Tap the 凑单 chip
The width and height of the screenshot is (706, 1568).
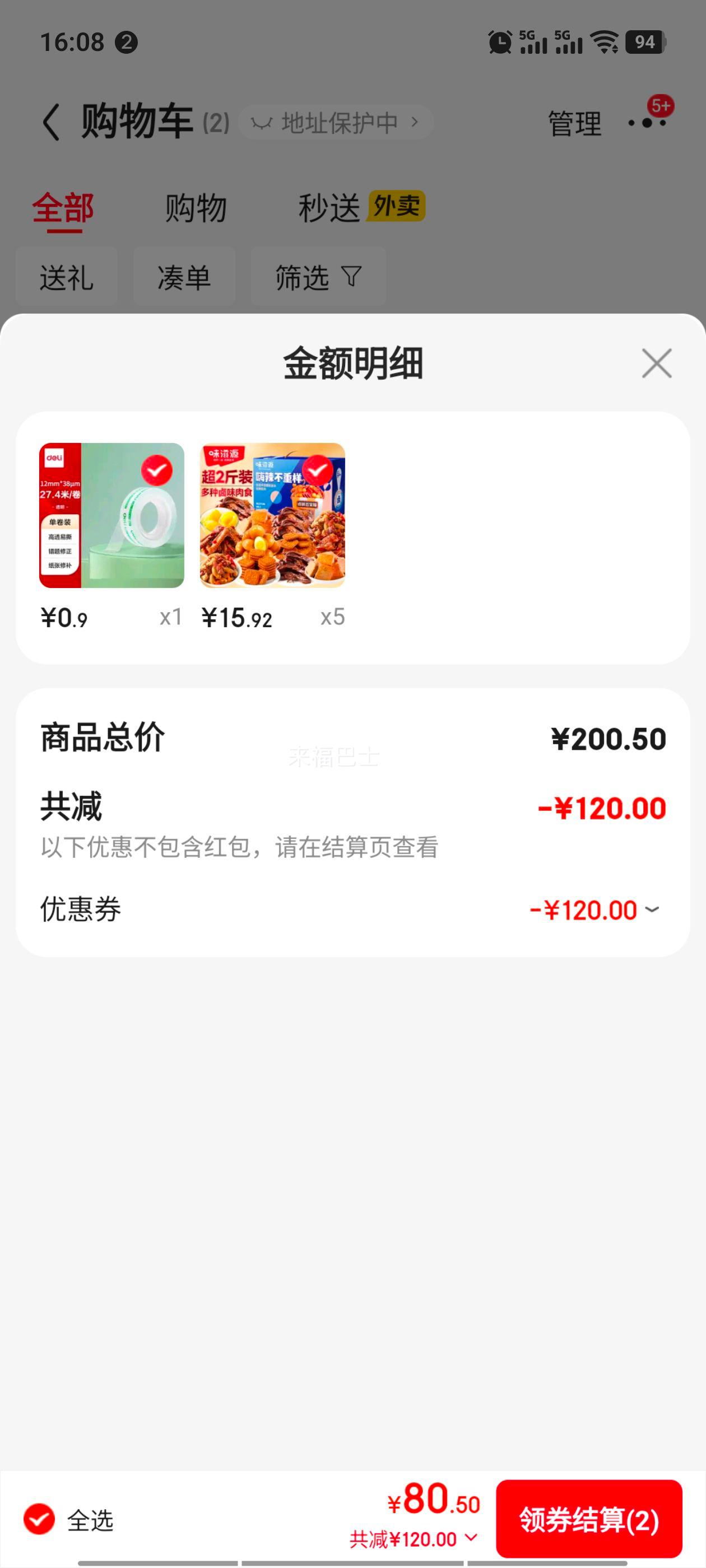pyautogui.click(x=184, y=277)
